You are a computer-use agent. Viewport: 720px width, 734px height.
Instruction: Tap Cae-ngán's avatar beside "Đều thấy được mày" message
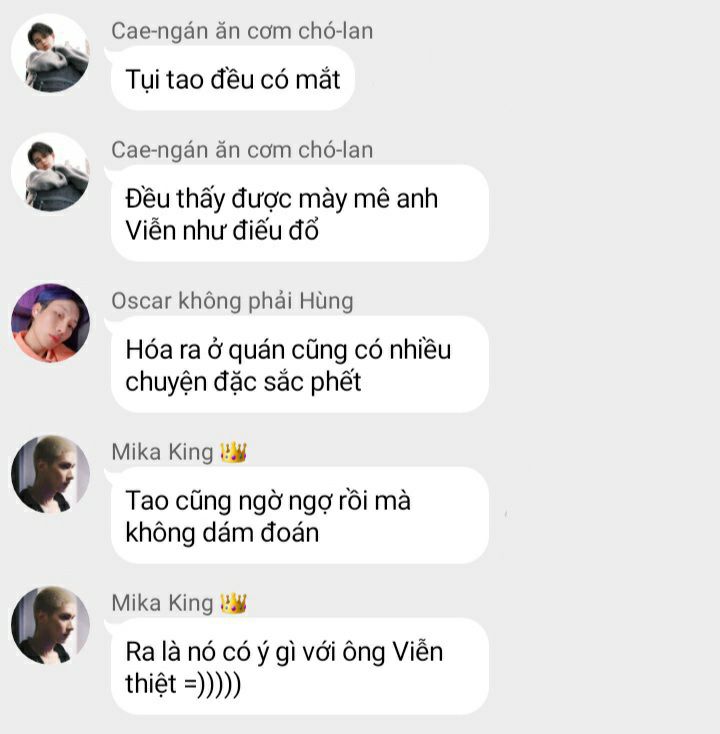[x=50, y=172]
